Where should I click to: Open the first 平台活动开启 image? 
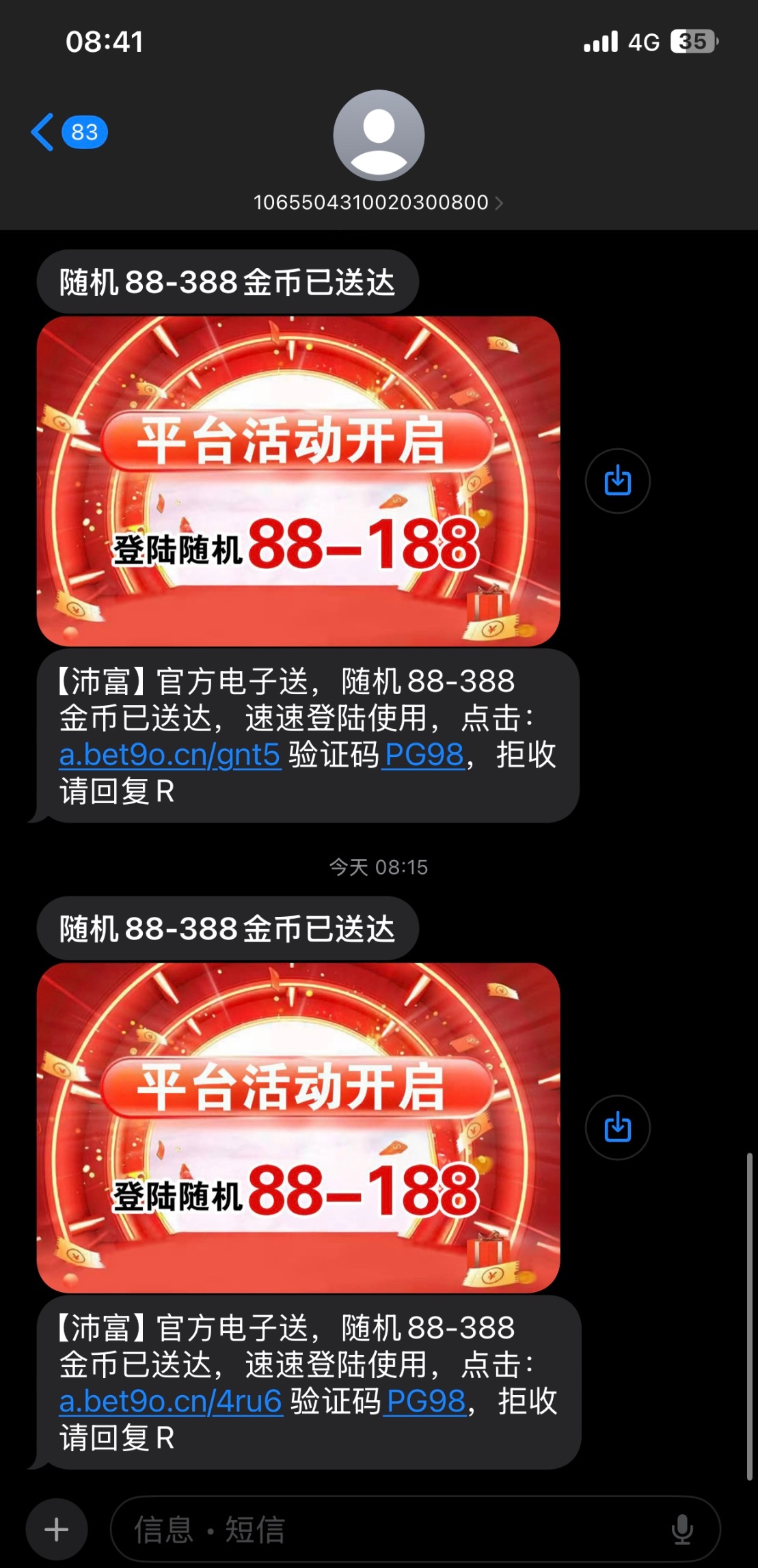click(x=298, y=481)
